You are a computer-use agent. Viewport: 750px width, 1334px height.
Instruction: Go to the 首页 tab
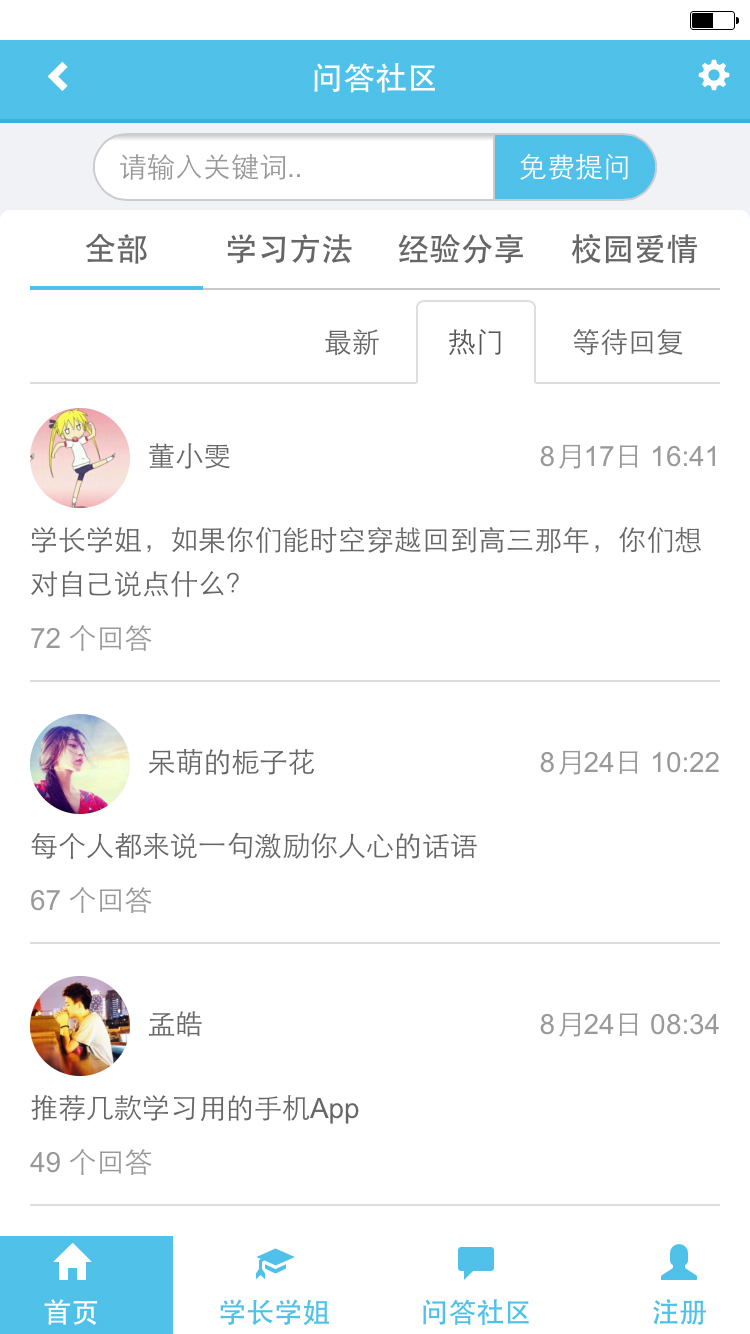[72, 1285]
